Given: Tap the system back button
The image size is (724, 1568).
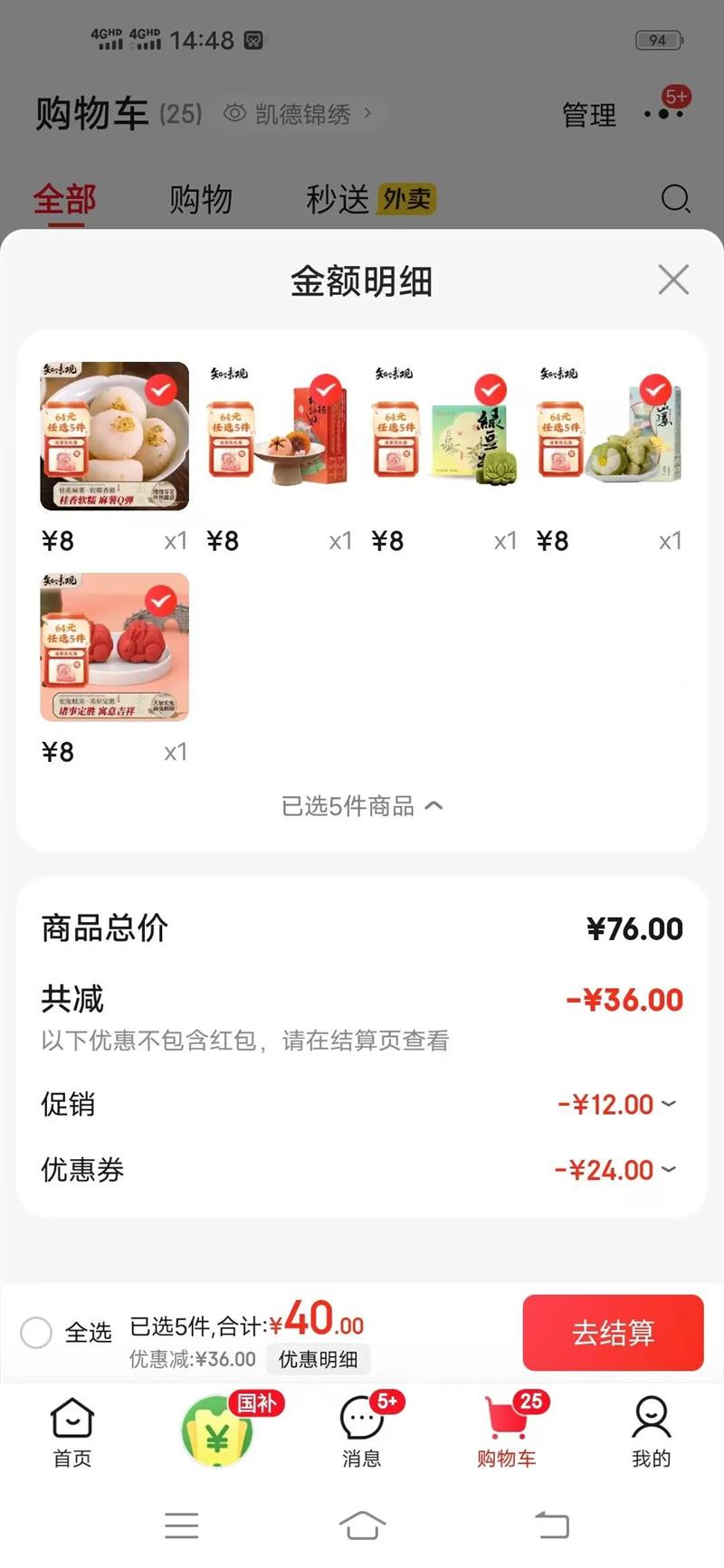Looking at the screenshot, I should [x=552, y=1525].
